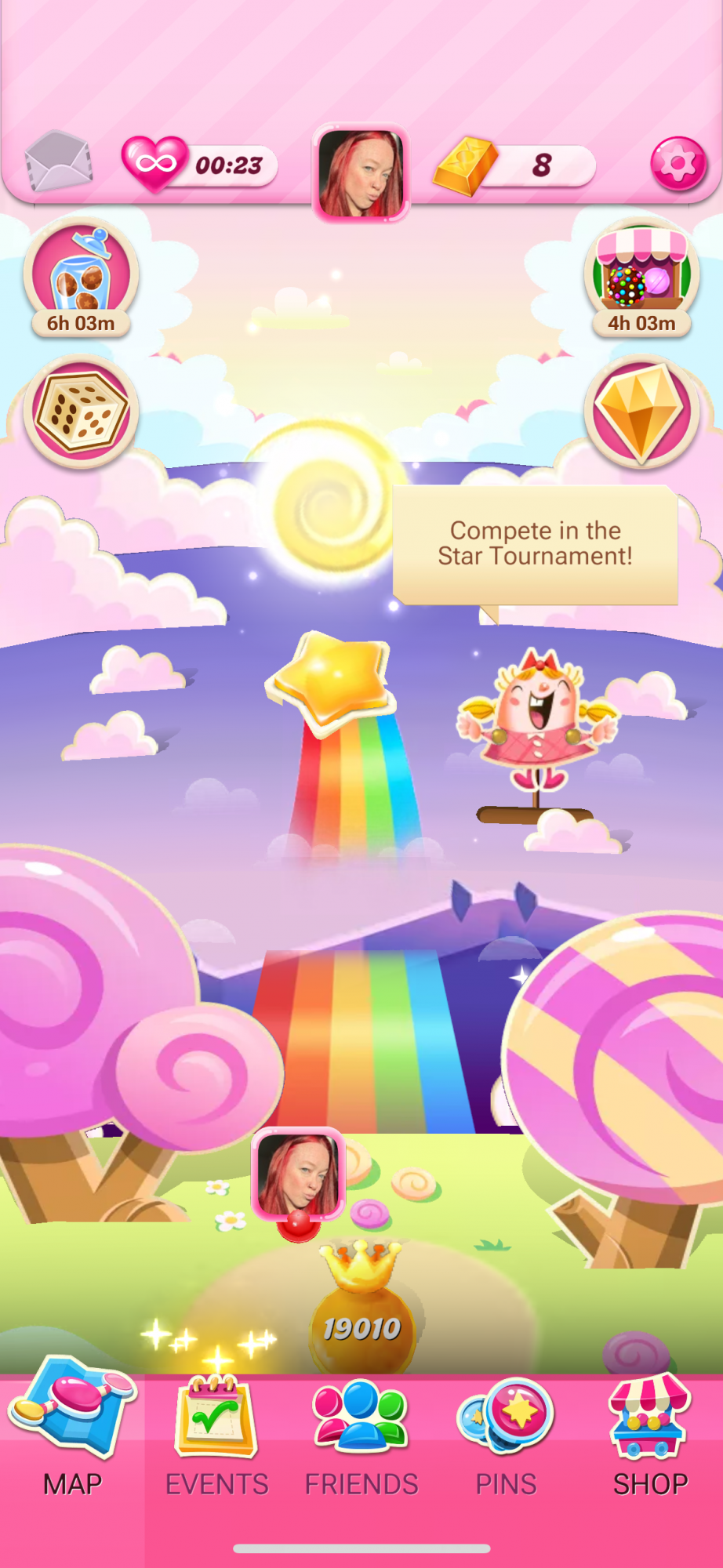Open the yellow diamond icon
Screen dimensions: 723x1568
(641, 412)
